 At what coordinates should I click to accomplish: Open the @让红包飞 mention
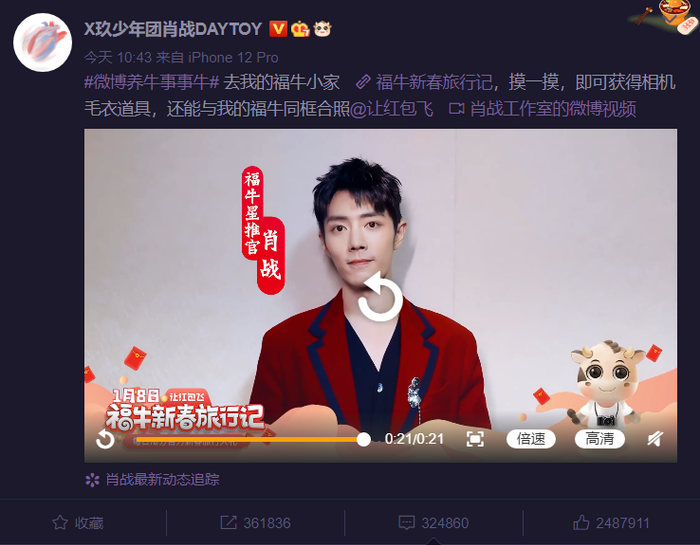pos(391,109)
